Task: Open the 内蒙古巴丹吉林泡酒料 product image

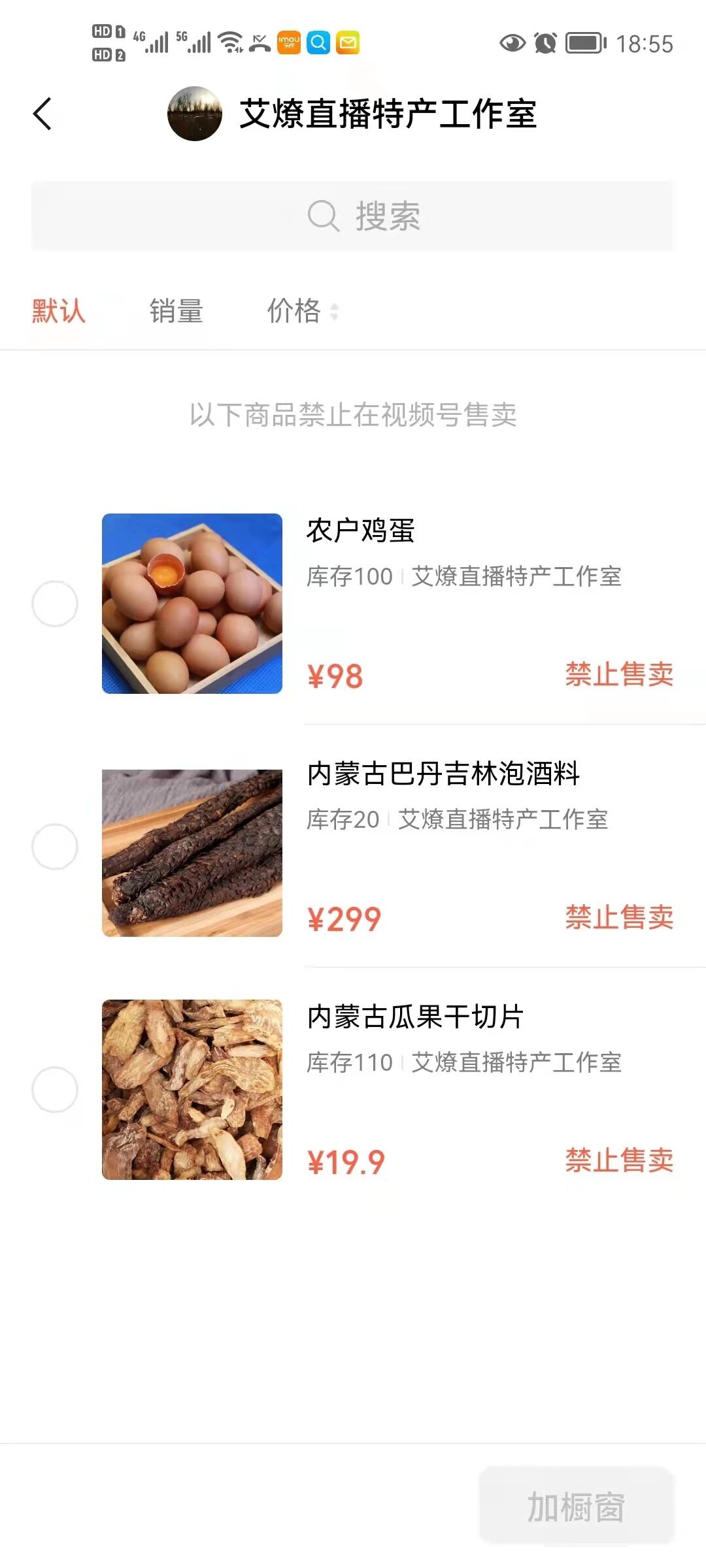Action: coord(192,853)
